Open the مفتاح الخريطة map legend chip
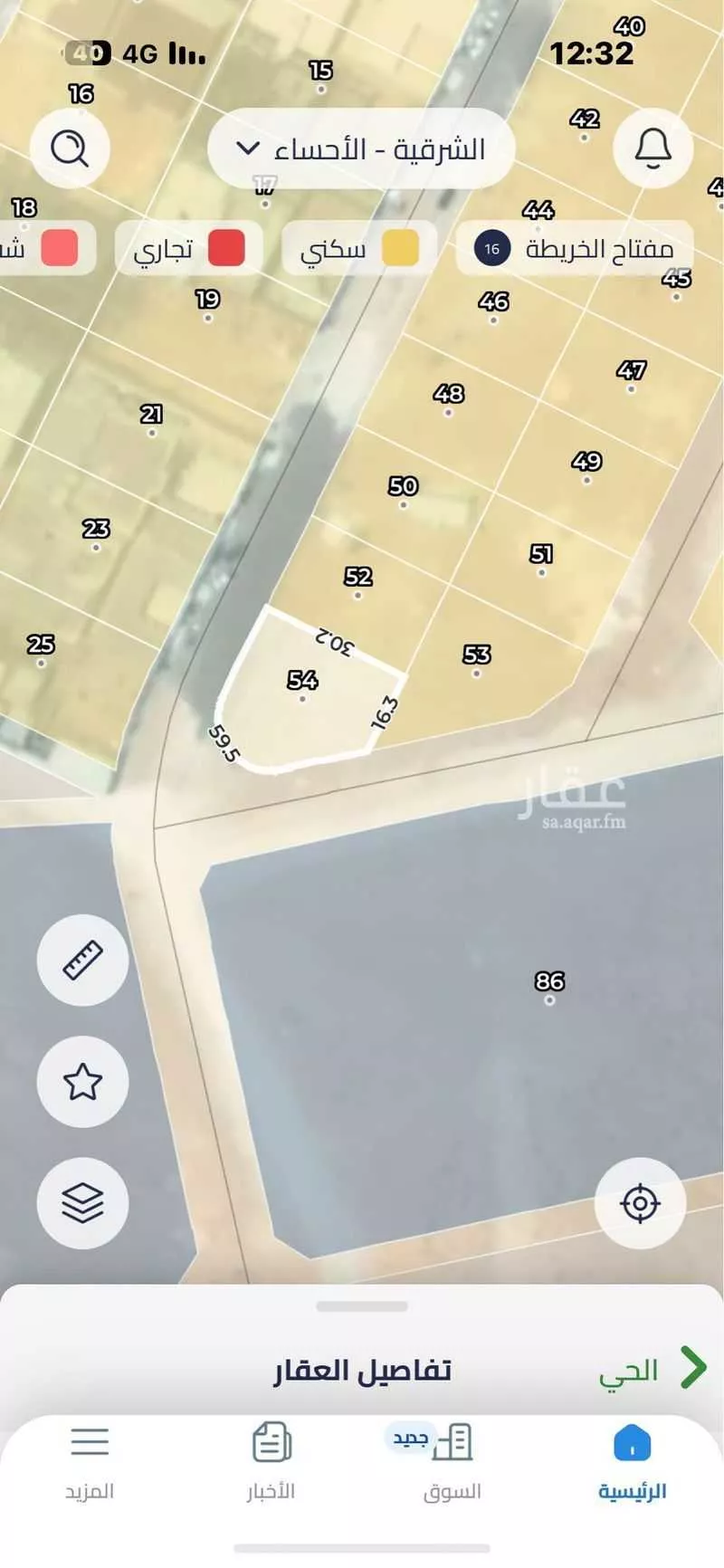Viewport: 724px width, 1568px height. [575, 248]
